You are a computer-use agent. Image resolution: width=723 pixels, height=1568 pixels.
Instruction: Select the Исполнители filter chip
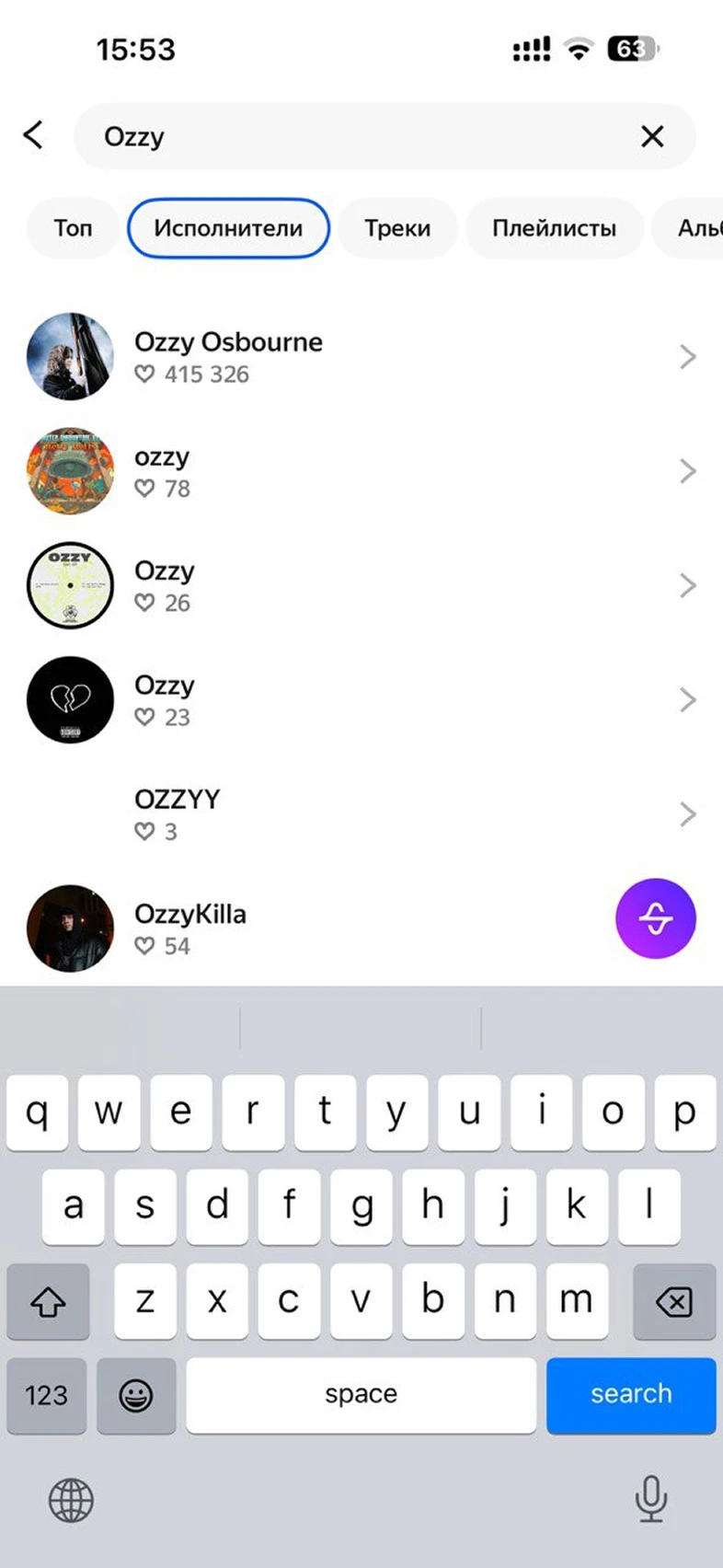[228, 228]
